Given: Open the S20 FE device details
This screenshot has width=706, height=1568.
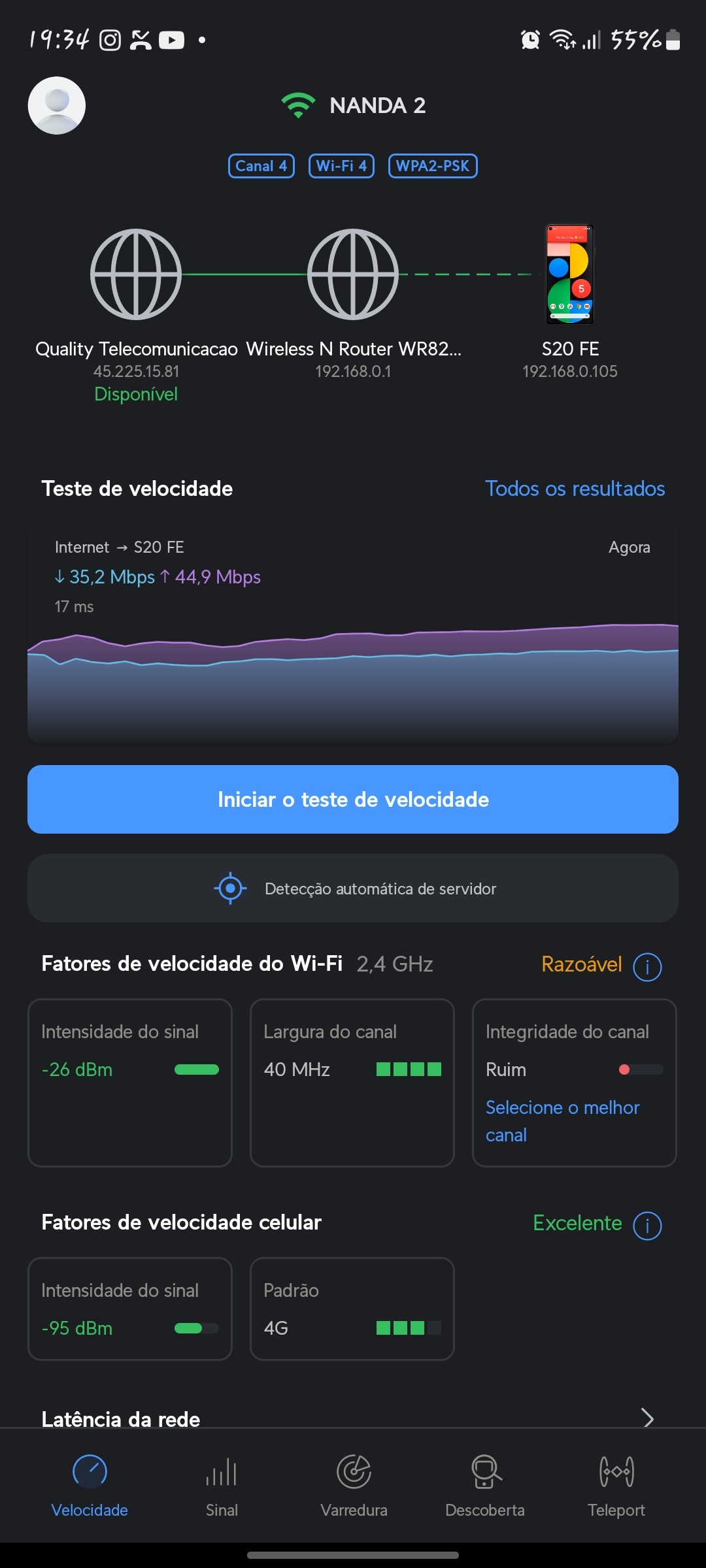Looking at the screenshot, I should click(x=570, y=276).
